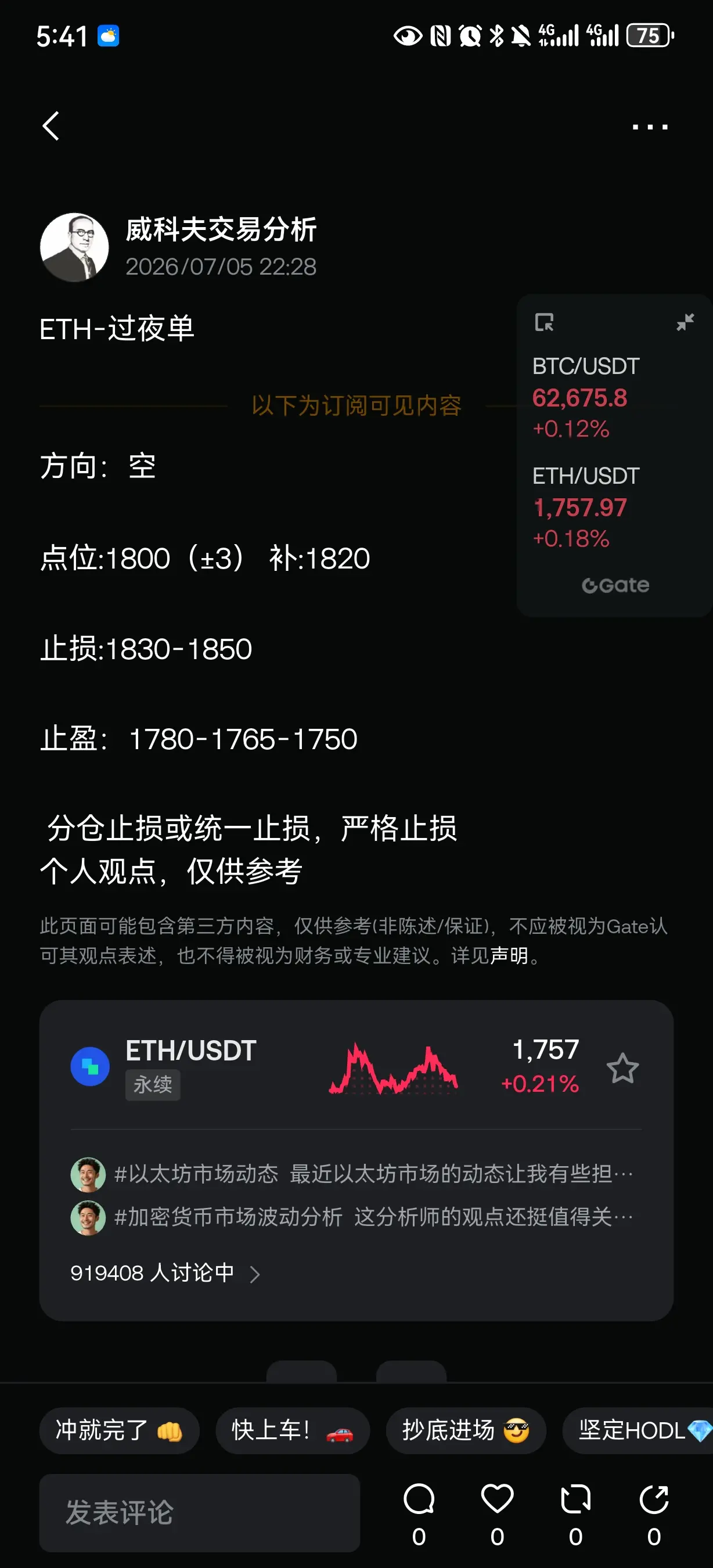The image size is (713, 1568).
Task: Select the 抄底进场 quick reply chip
Action: pyautogui.click(x=466, y=1430)
